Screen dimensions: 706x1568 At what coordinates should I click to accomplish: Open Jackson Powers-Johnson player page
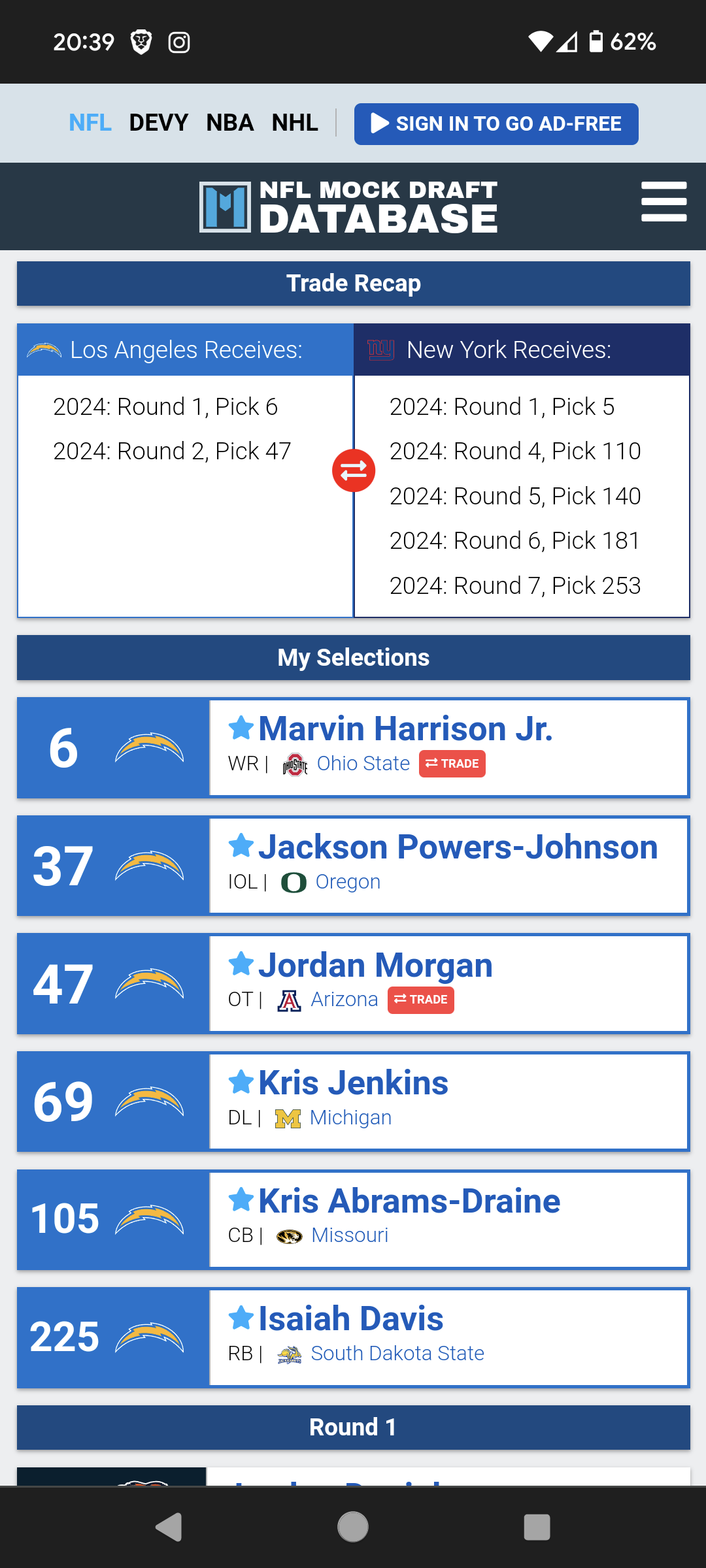coord(458,847)
